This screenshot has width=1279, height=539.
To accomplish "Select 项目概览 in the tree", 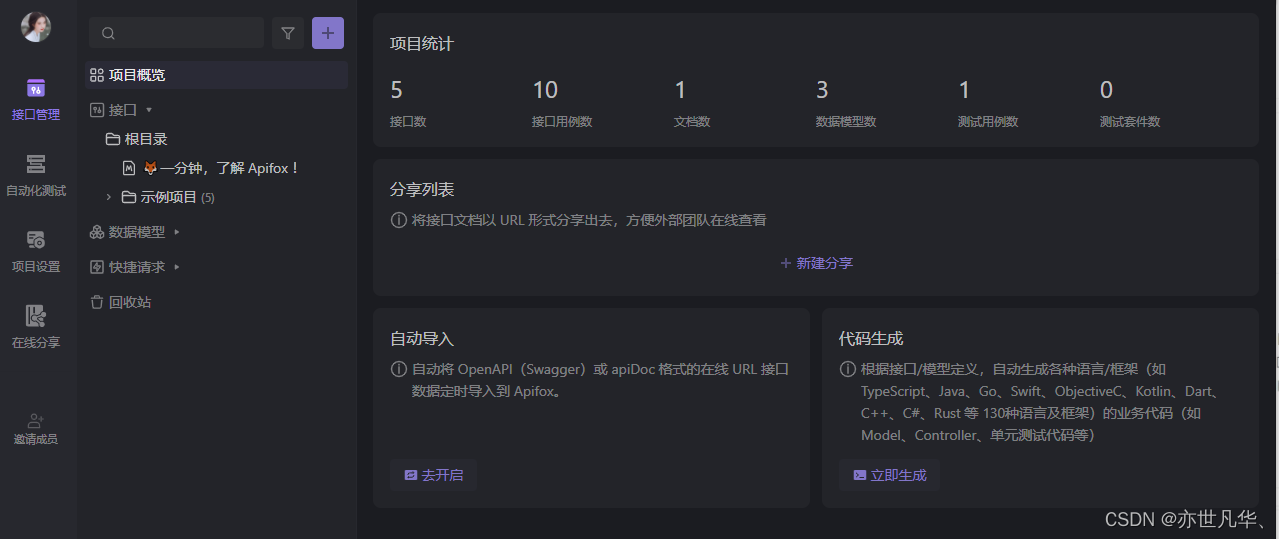I will pos(137,75).
